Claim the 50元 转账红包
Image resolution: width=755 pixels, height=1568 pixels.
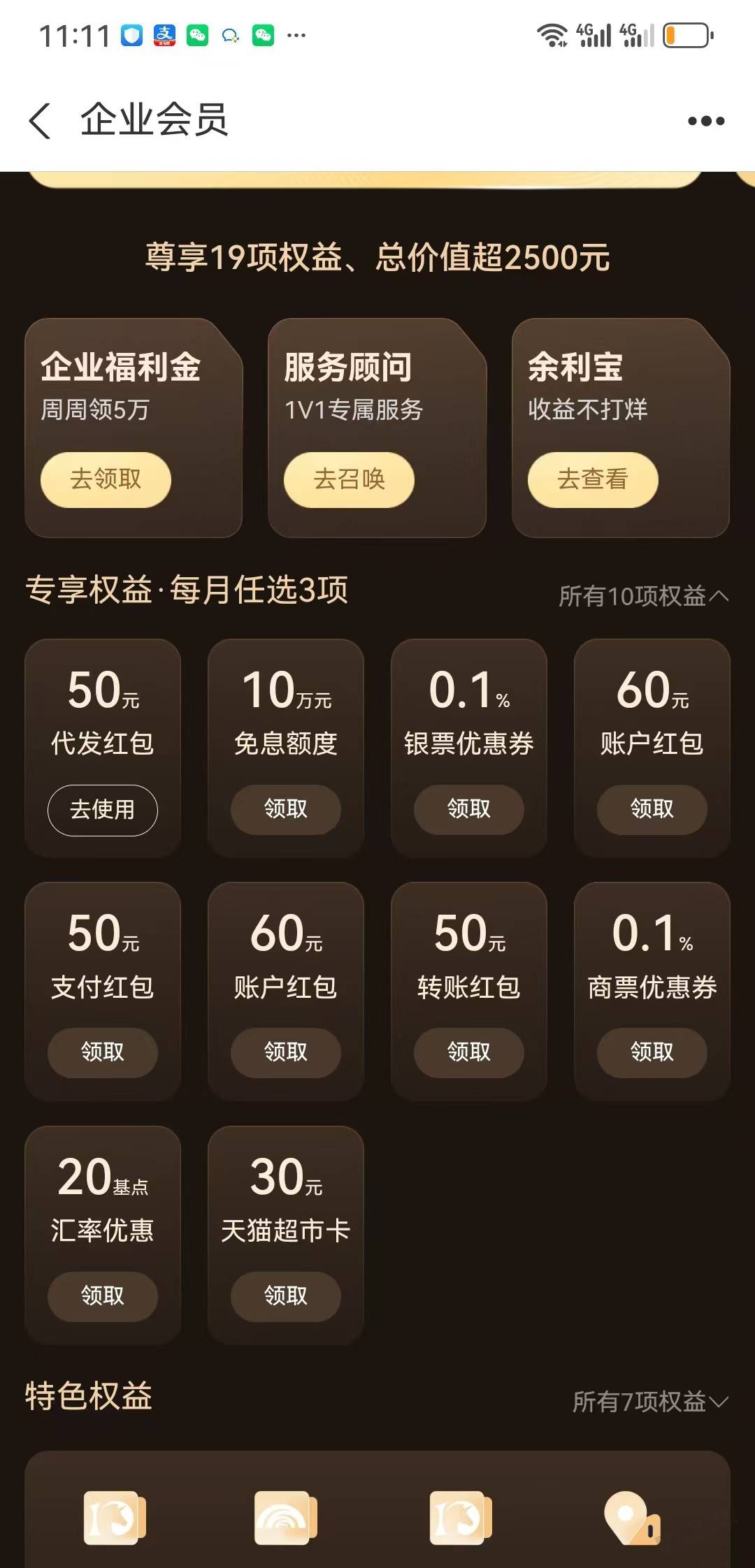click(x=468, y=1052)
